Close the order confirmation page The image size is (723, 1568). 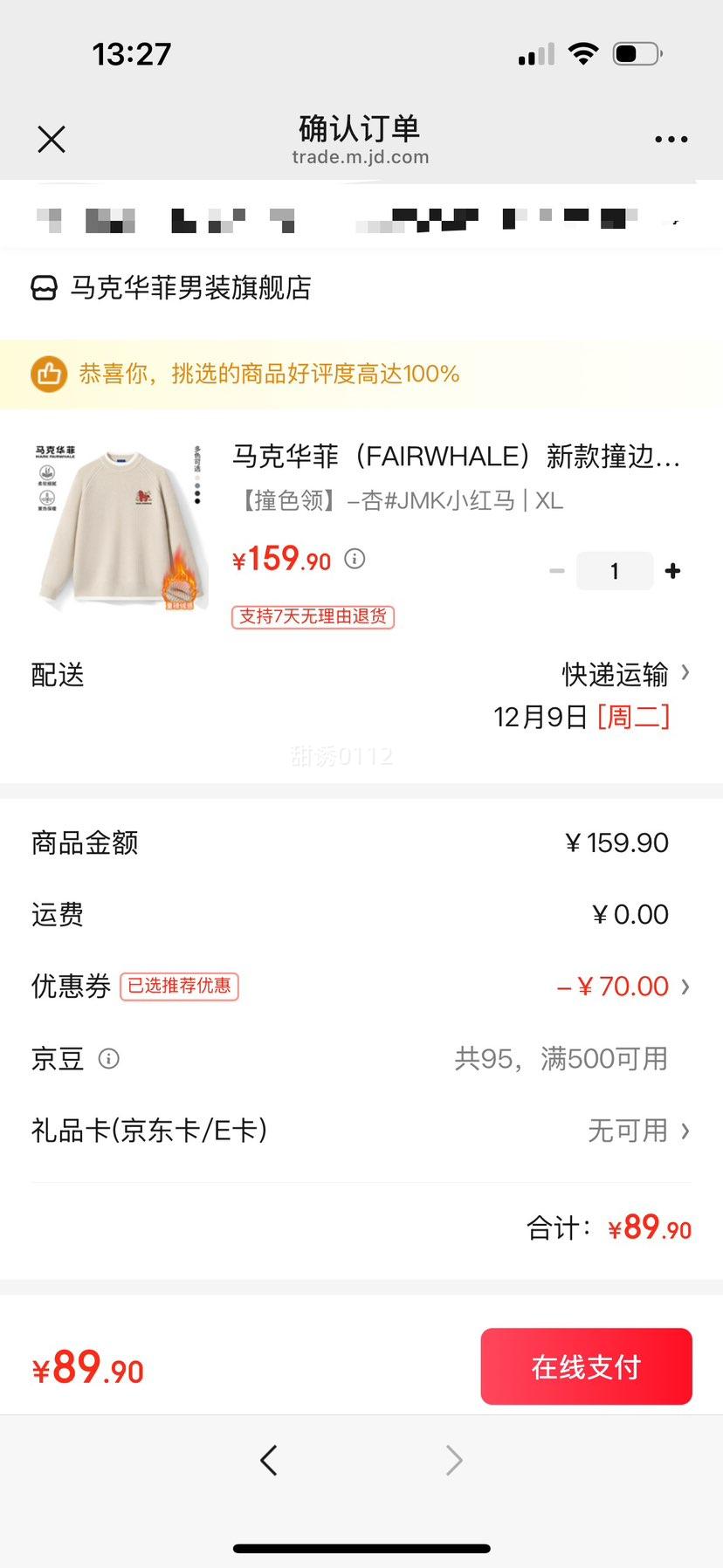tap(51, 139)
